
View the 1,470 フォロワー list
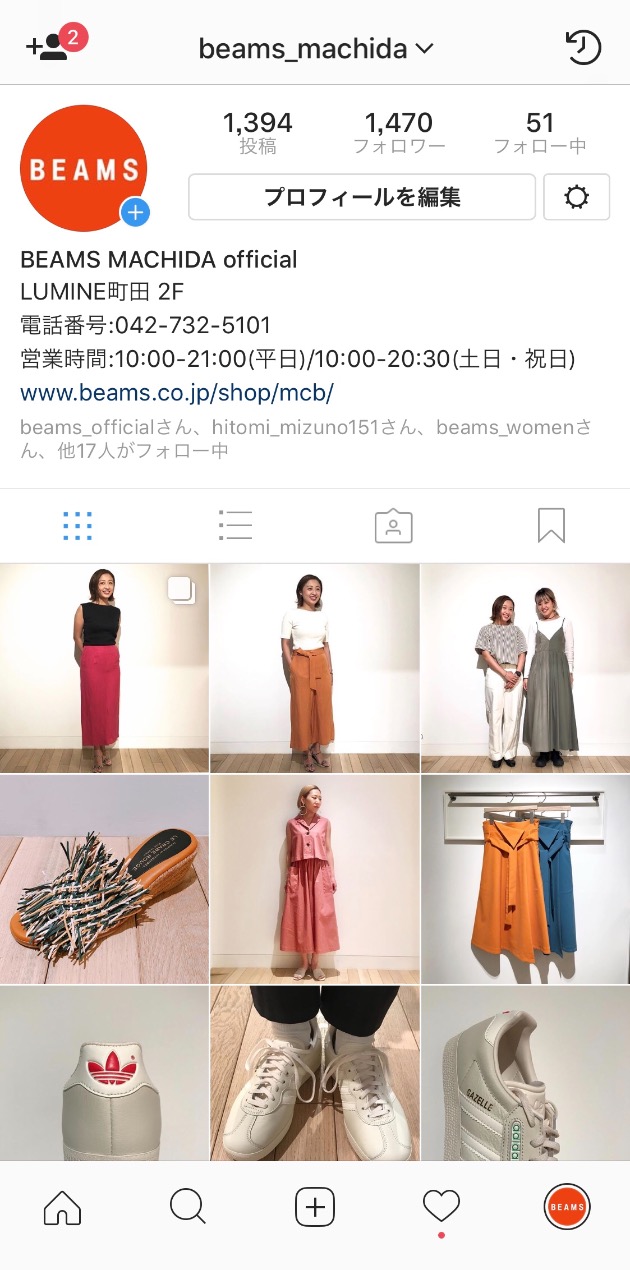tap(398, 133)
